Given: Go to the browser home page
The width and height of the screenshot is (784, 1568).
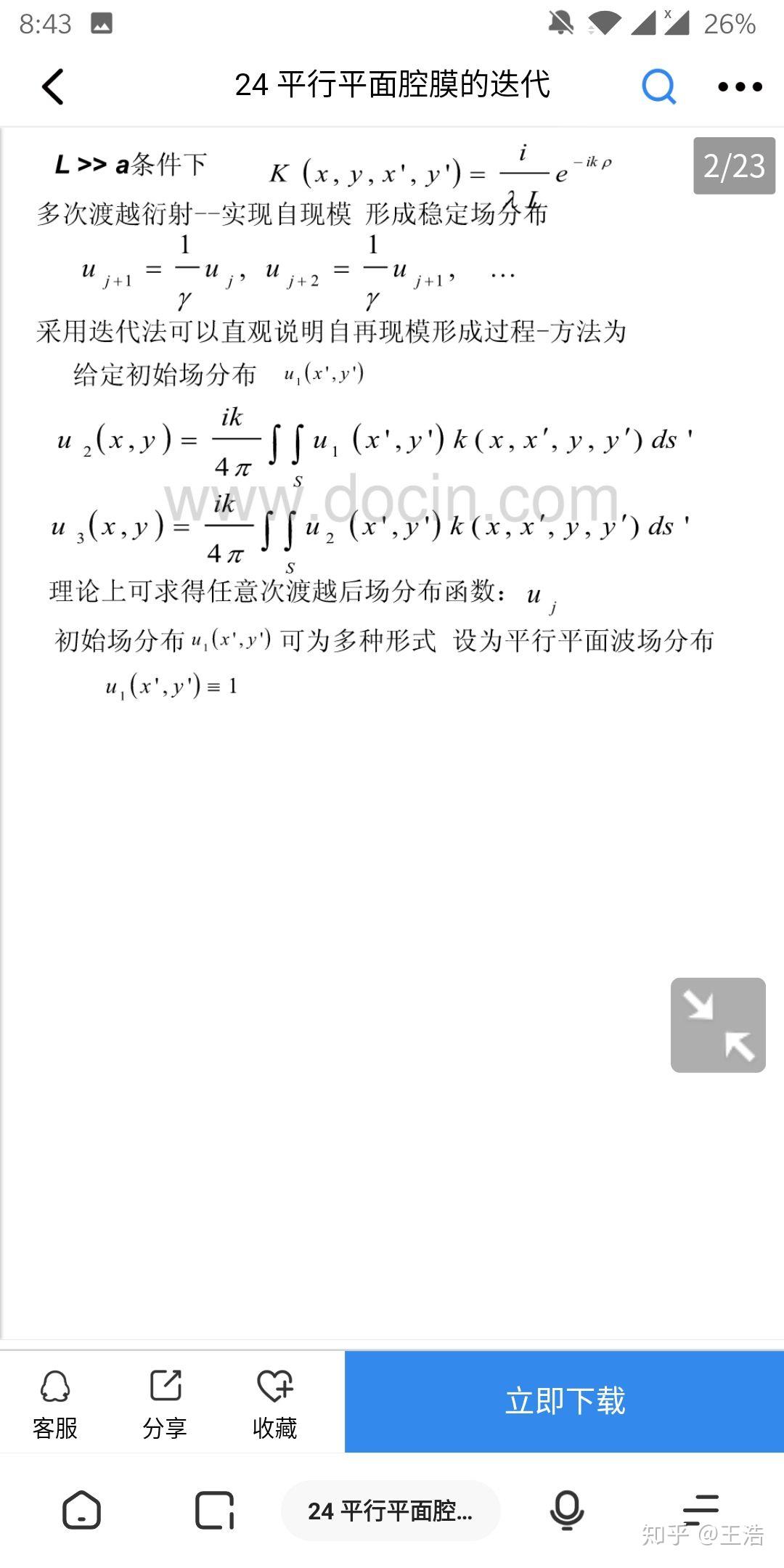Looking at the screenshot, I should pos(81,1511).
